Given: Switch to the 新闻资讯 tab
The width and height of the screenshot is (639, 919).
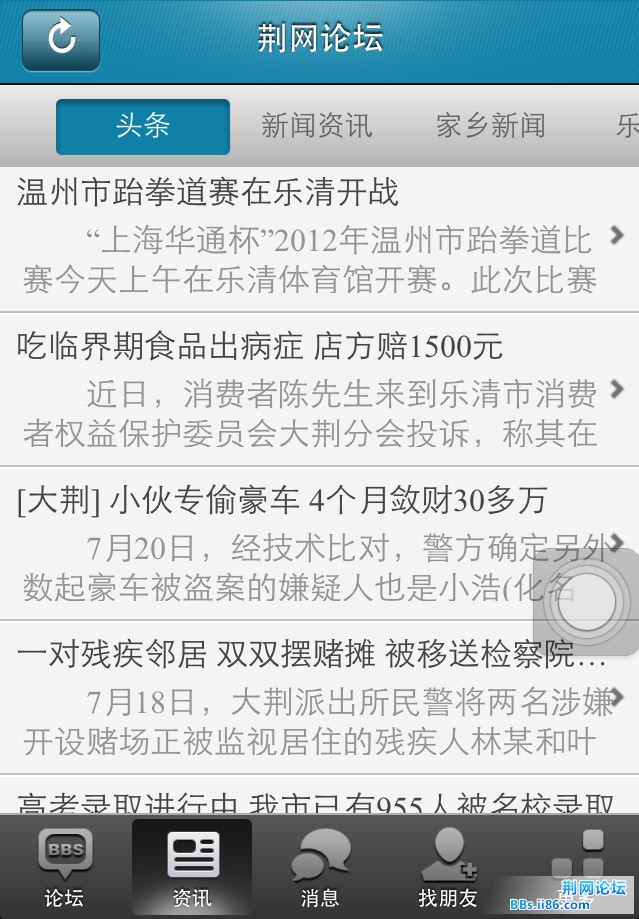Looking at the screenshot, I should (316, 126).
